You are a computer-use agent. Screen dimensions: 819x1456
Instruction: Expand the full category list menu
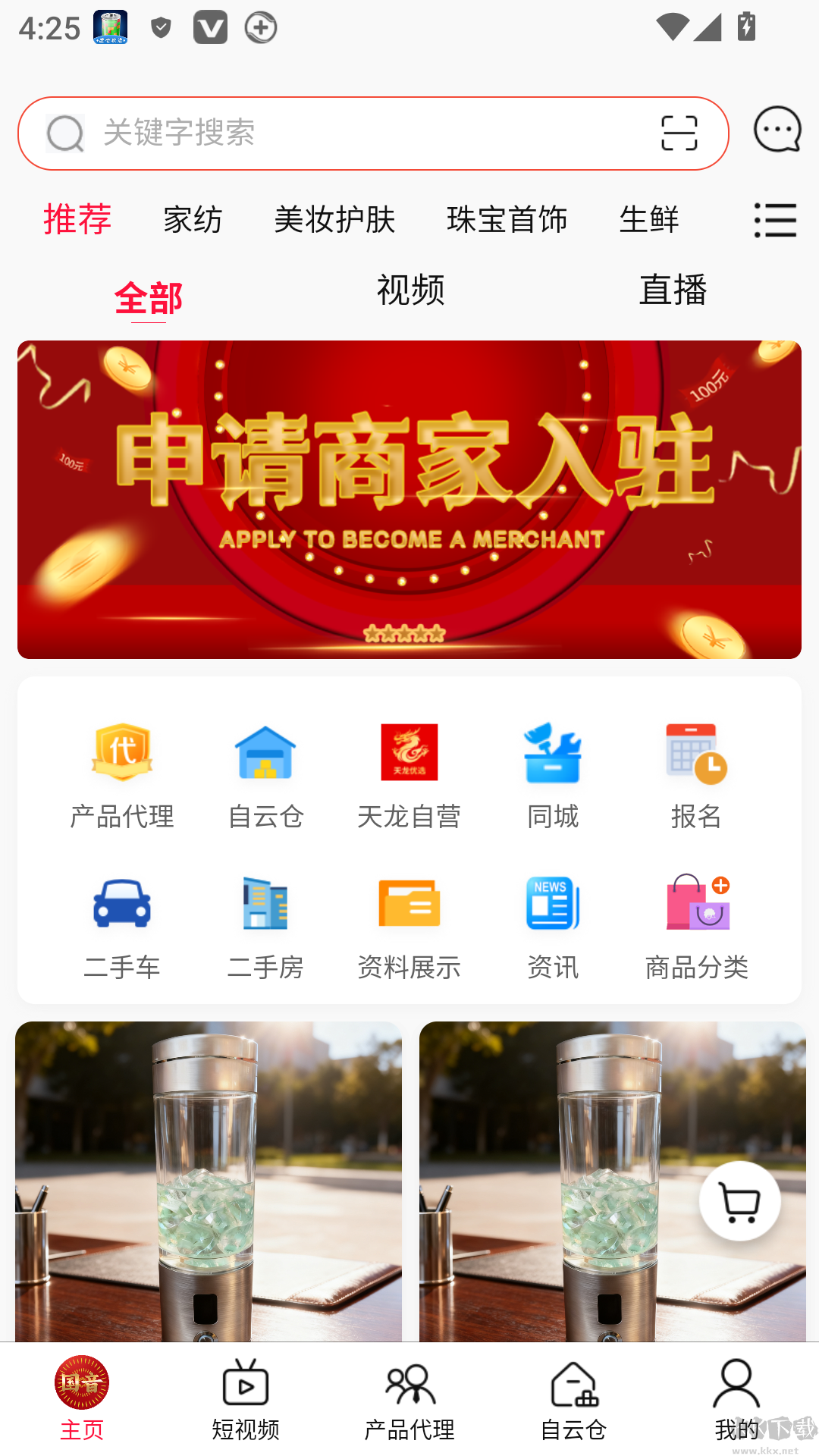coord(775,220)
